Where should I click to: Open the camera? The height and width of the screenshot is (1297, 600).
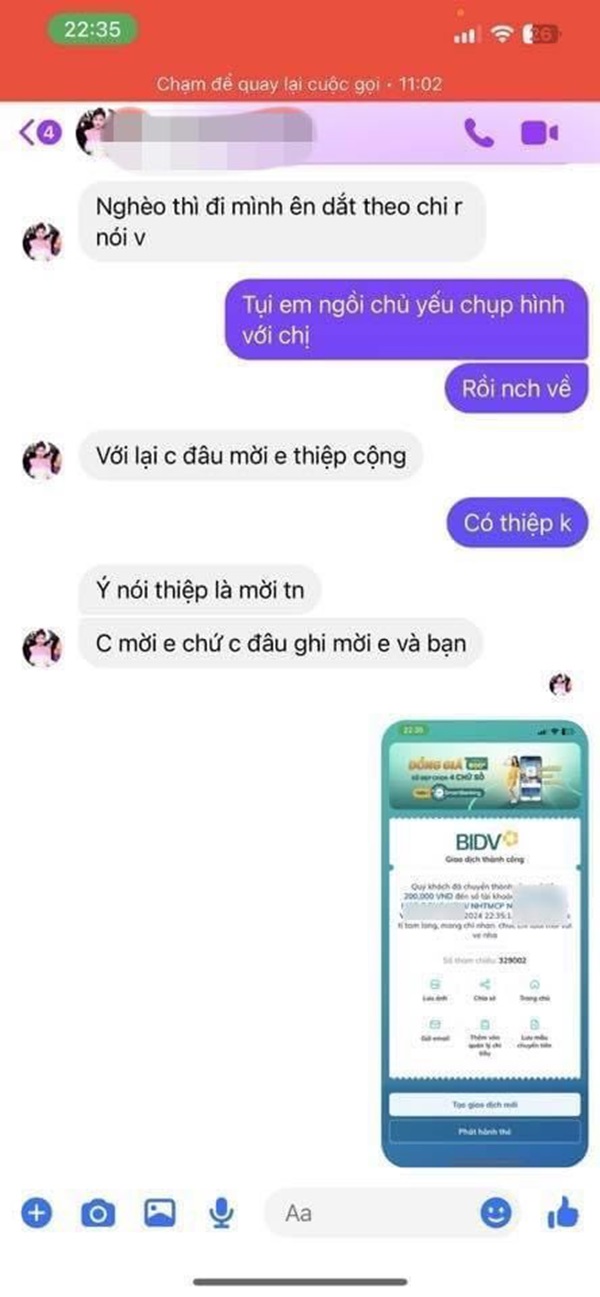tap(97, 1213)
